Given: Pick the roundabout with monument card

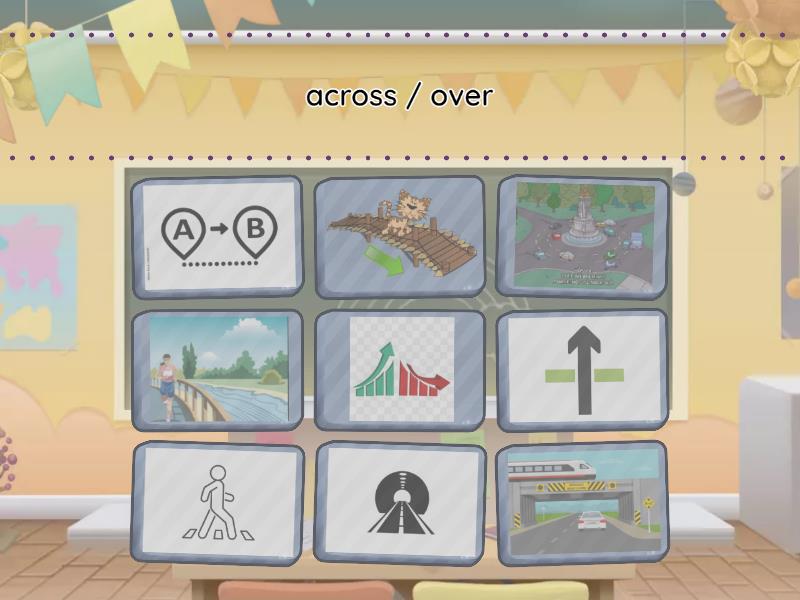Looking at the screenshot, I should tap(582, 237).
